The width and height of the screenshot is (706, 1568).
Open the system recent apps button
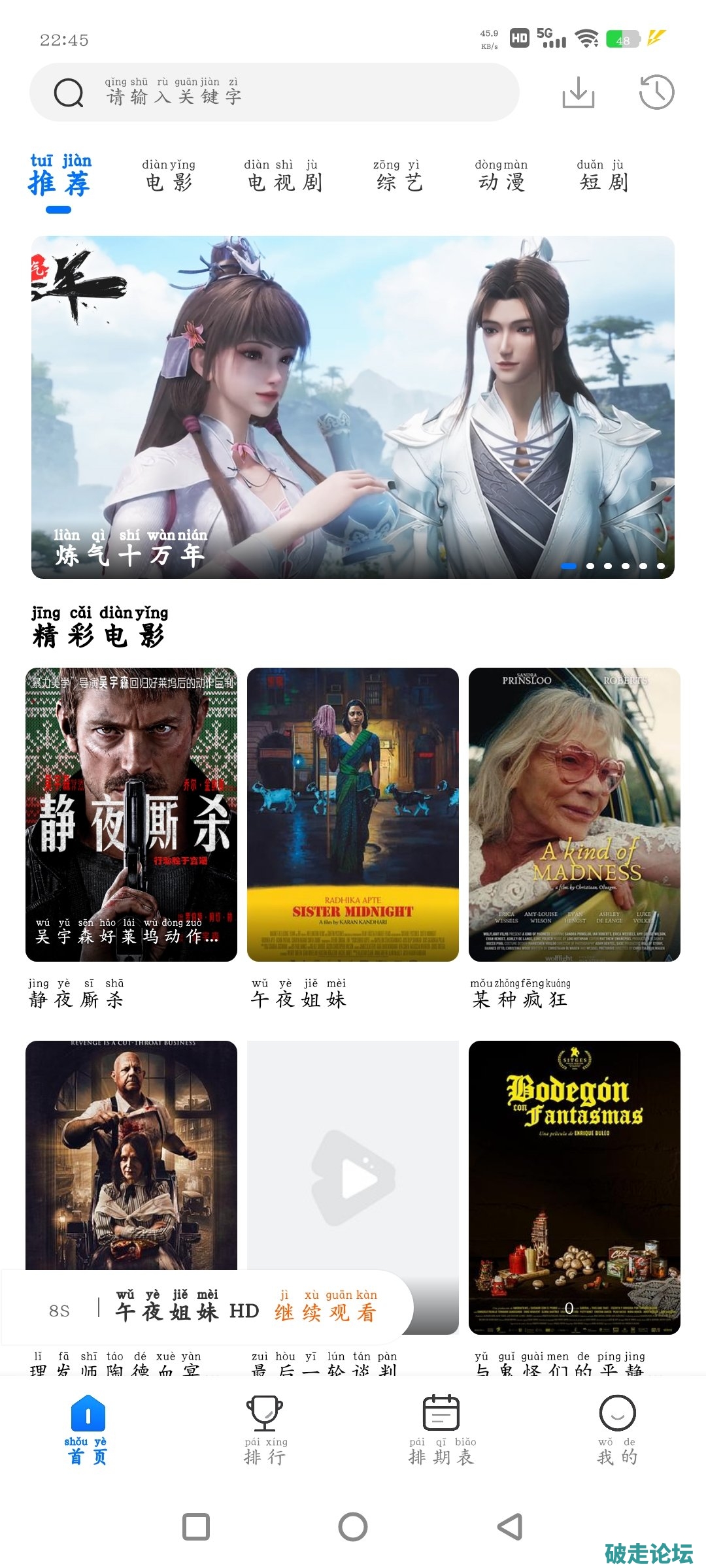click(x=196, y=1527)
